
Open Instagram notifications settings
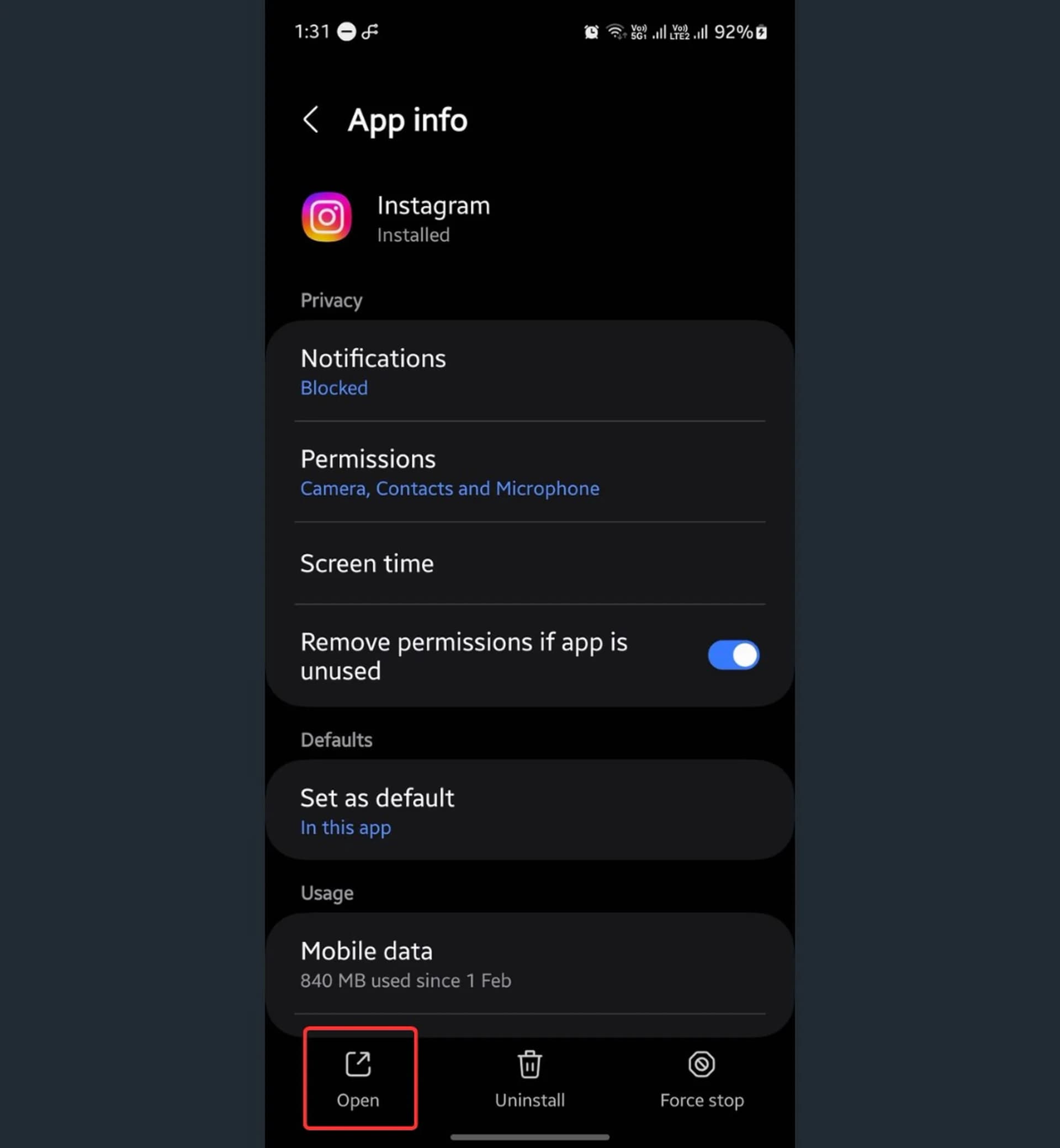point(529,371)
